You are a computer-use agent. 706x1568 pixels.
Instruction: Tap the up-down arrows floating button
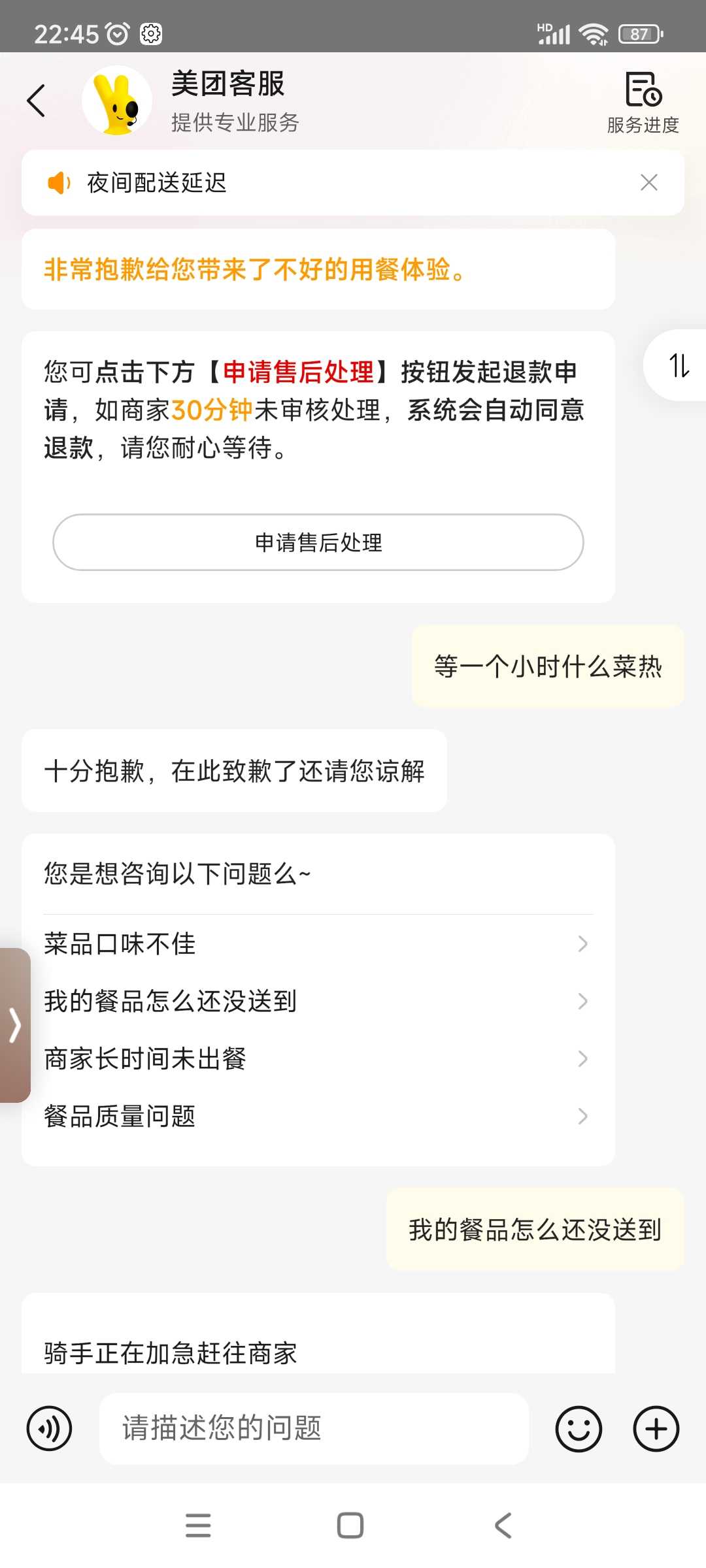pos(679,365)
